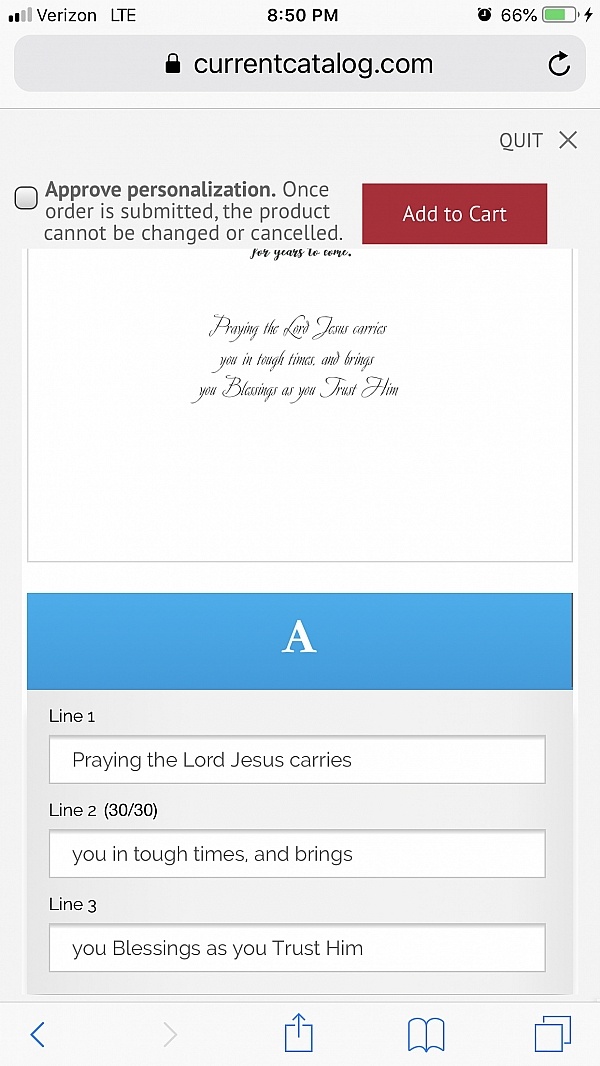The height and width of the screenshot is (1066, 600).
Task: Reload the page in Safari
Action: coord(559,64)
